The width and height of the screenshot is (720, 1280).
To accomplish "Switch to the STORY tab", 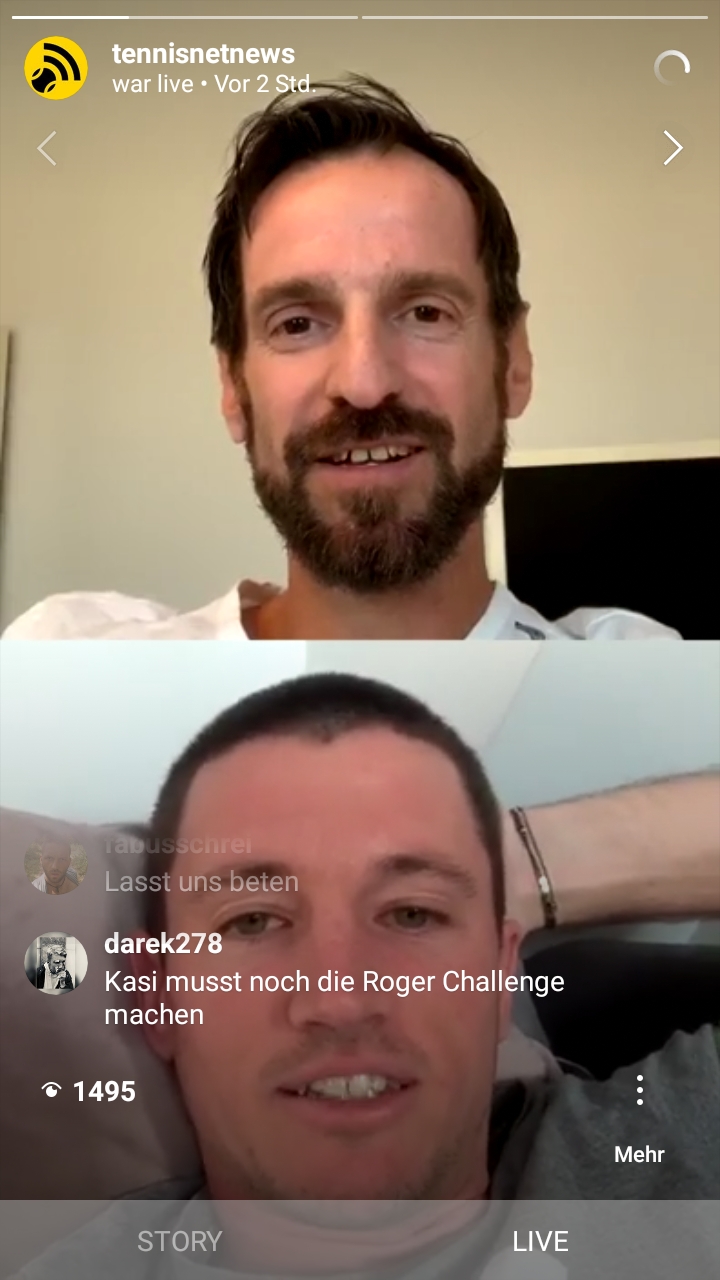I will [179, 1241].
